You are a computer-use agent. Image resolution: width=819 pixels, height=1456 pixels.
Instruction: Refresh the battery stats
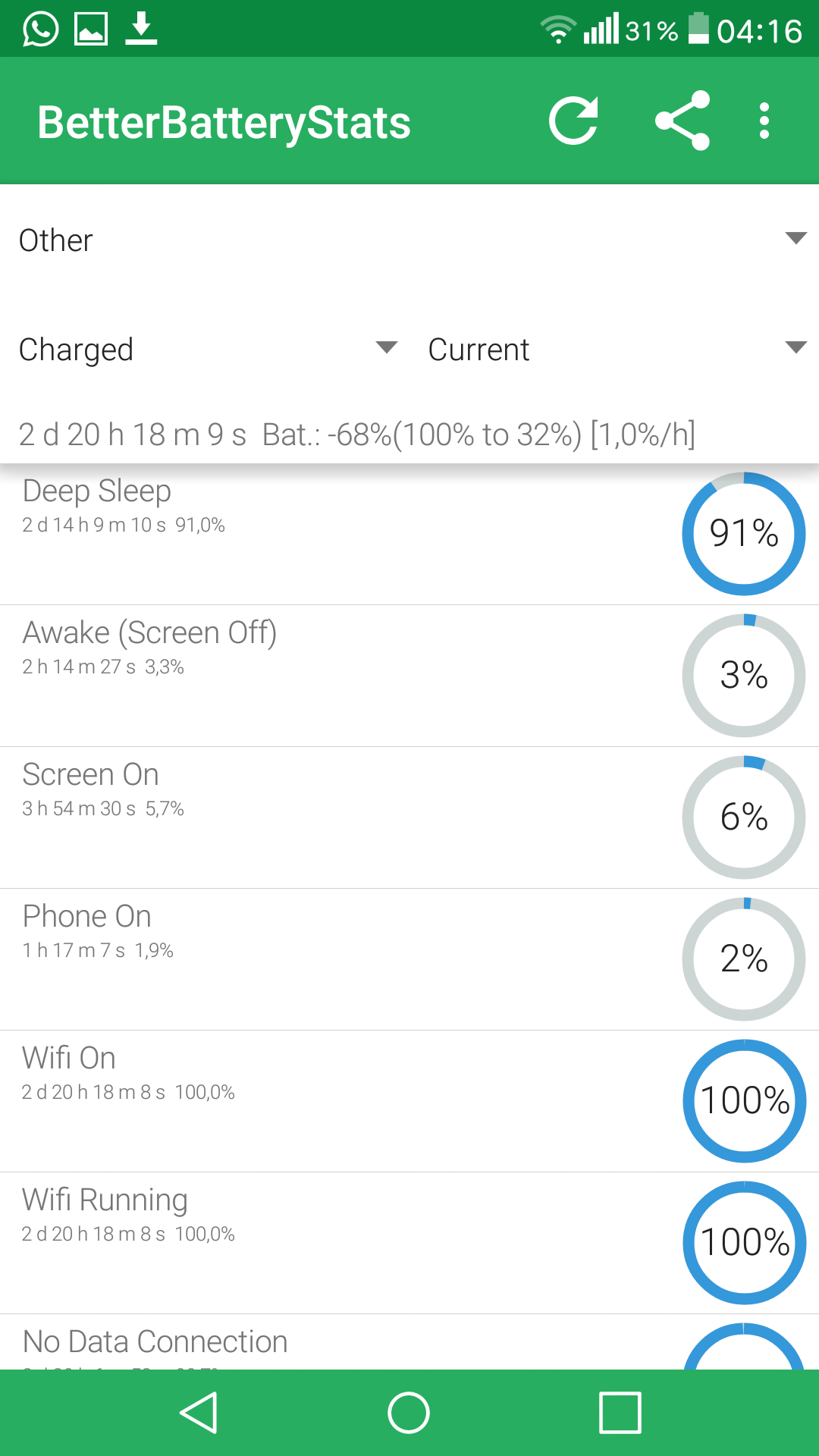tap(574, 121)
